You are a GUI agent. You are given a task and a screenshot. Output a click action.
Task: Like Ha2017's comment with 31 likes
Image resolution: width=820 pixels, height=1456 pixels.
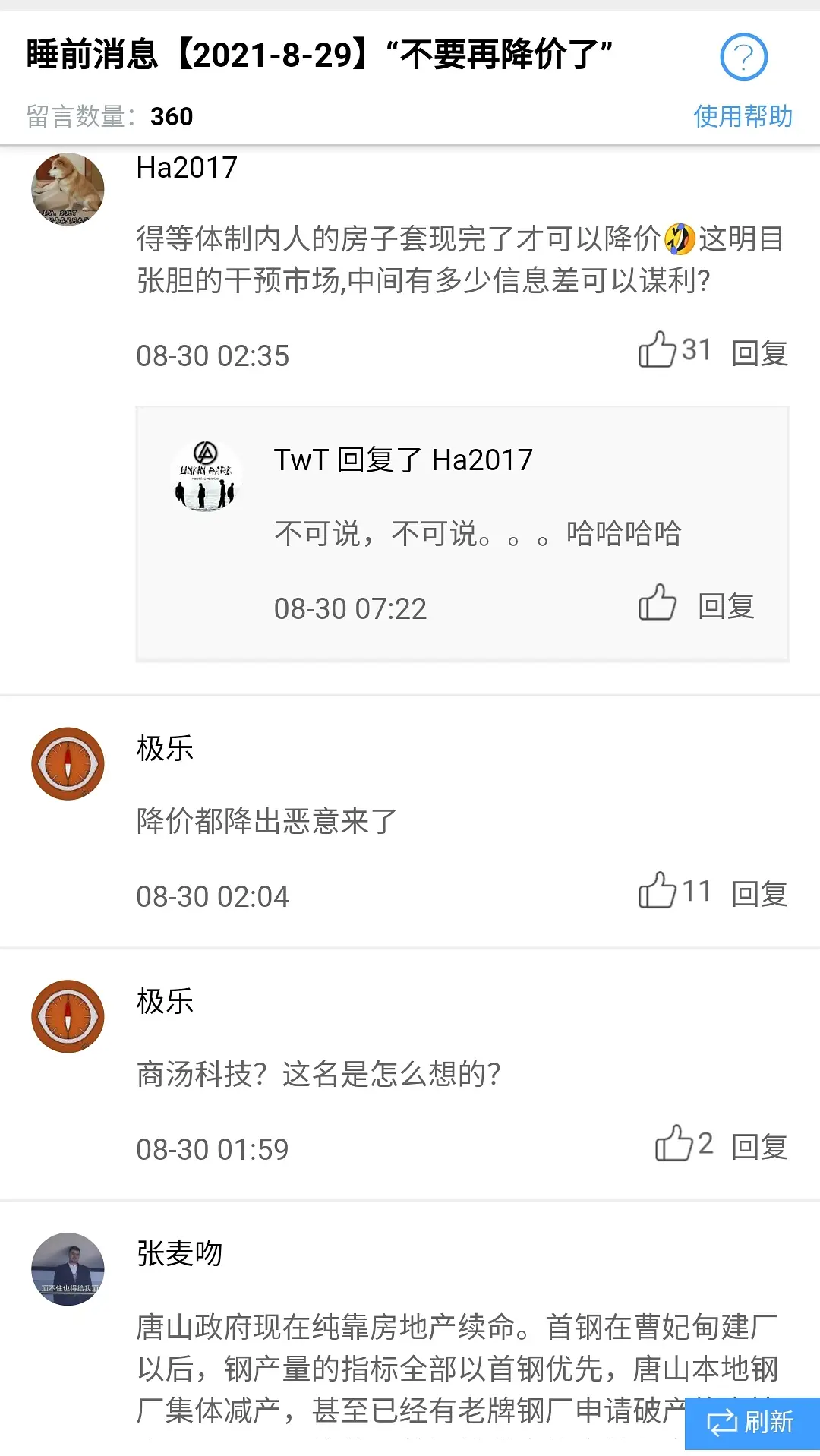tap(658, 350)
